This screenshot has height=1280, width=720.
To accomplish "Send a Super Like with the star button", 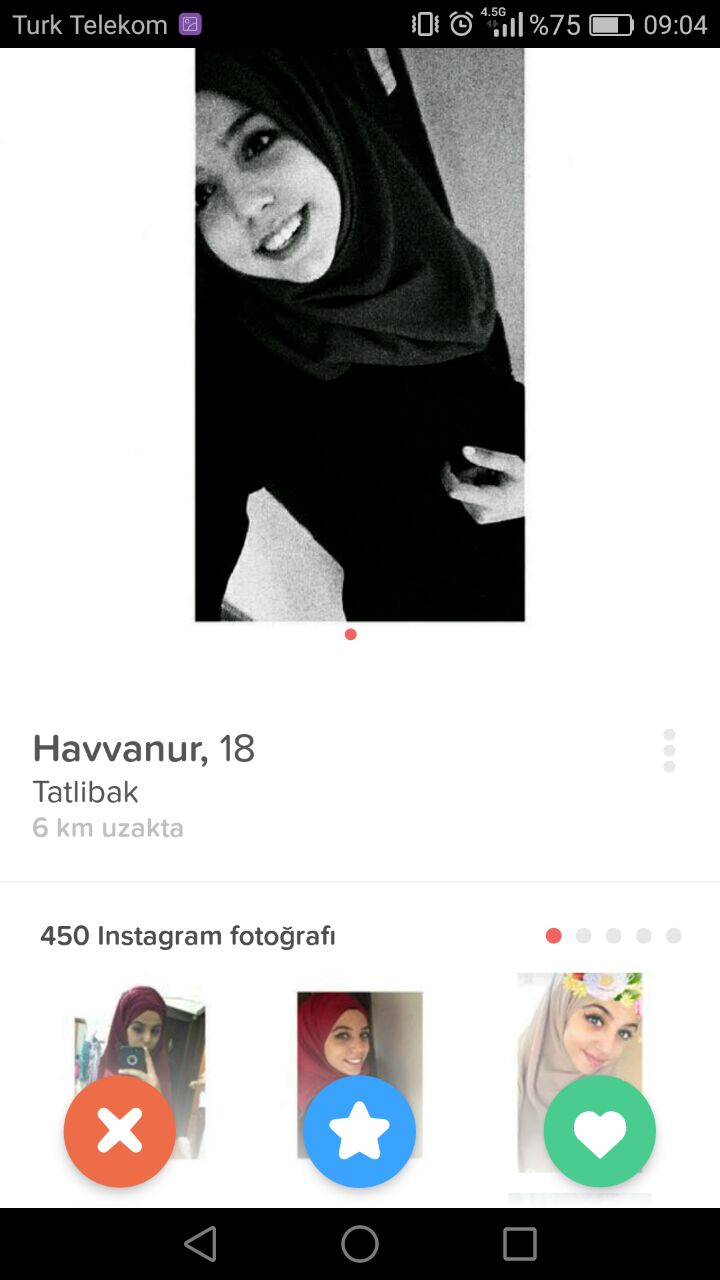I will (360, 1131).
